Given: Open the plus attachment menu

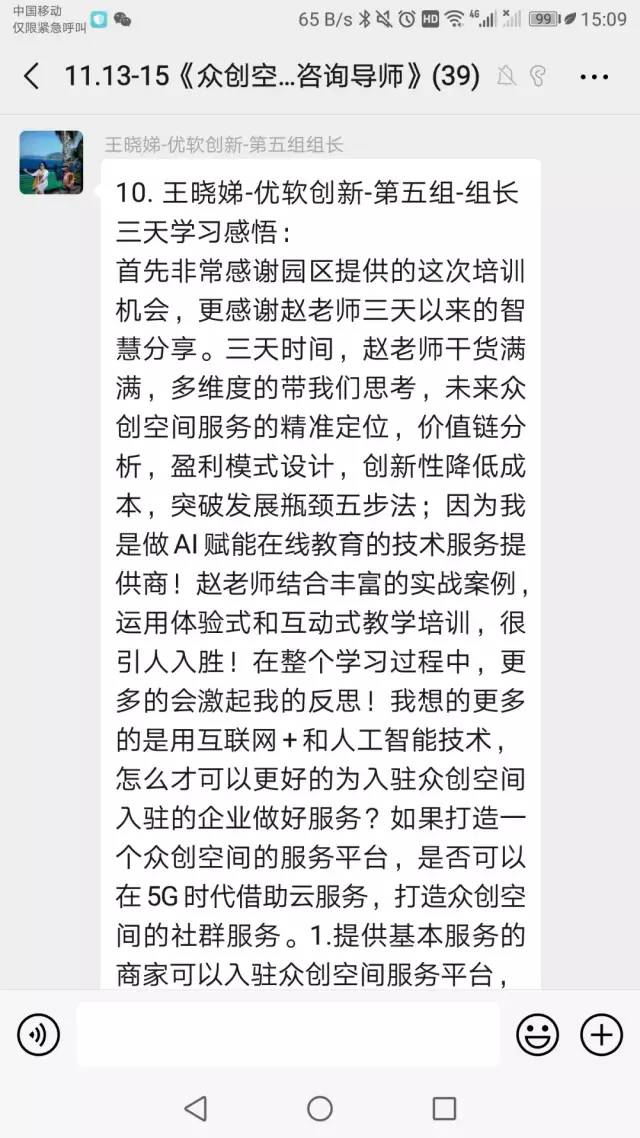Looking at the screenshot, I should [x=602, y=1034].
